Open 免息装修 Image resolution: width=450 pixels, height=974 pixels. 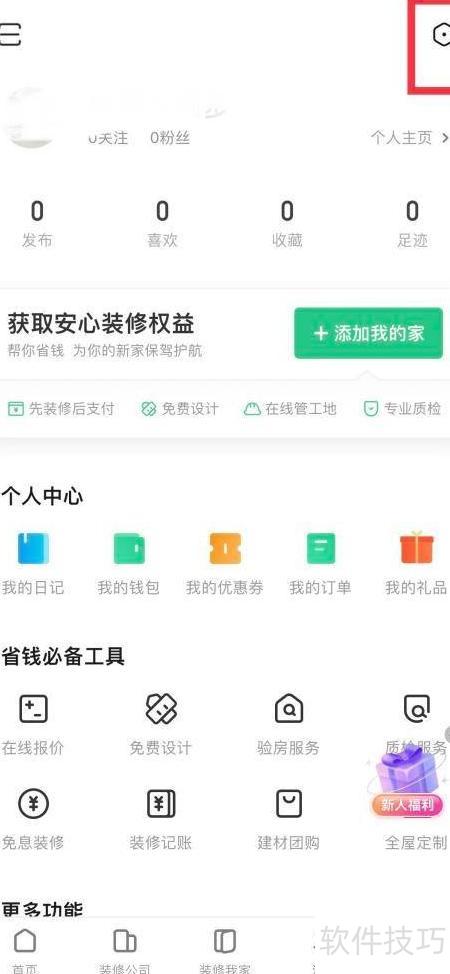pyautogui.click(x=33, y=820)
